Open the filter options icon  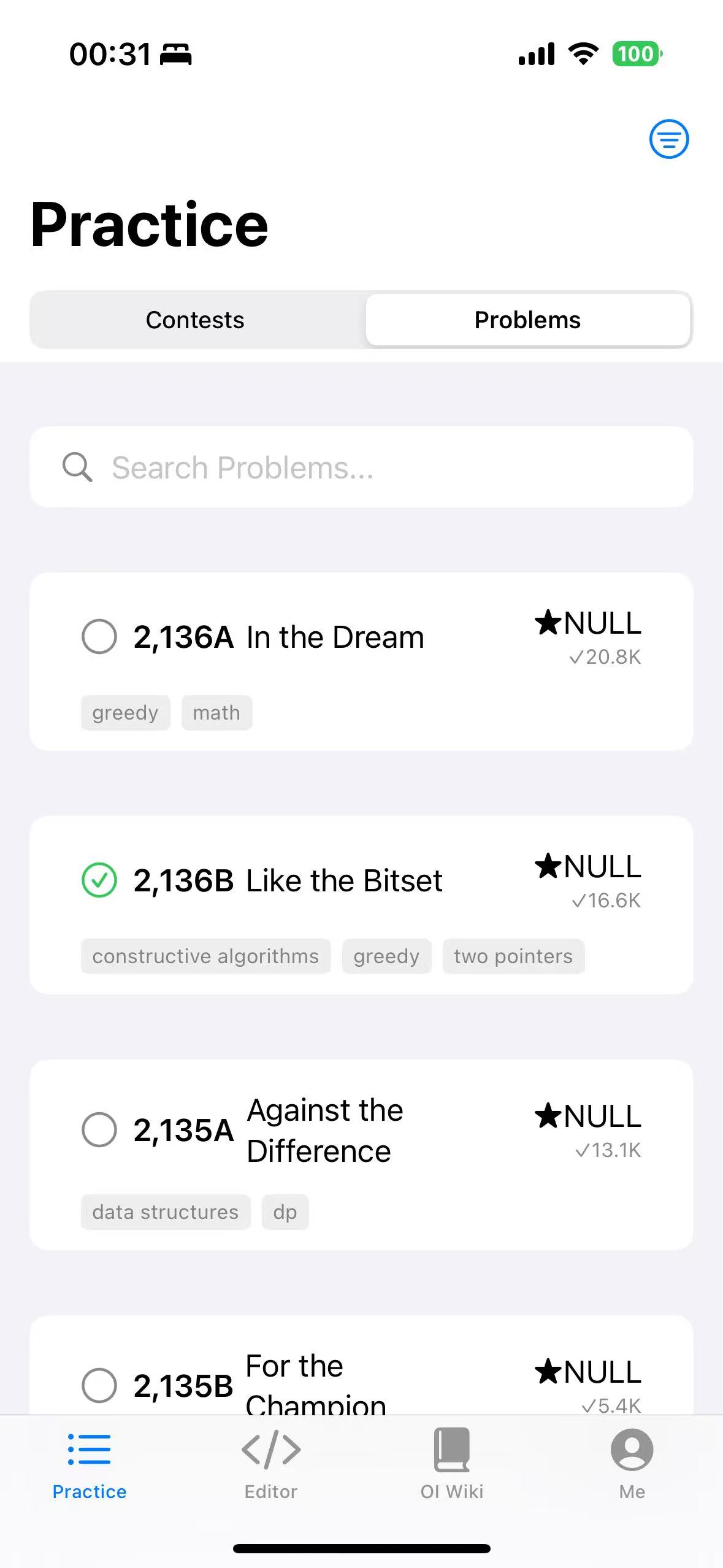click(668, 139)
